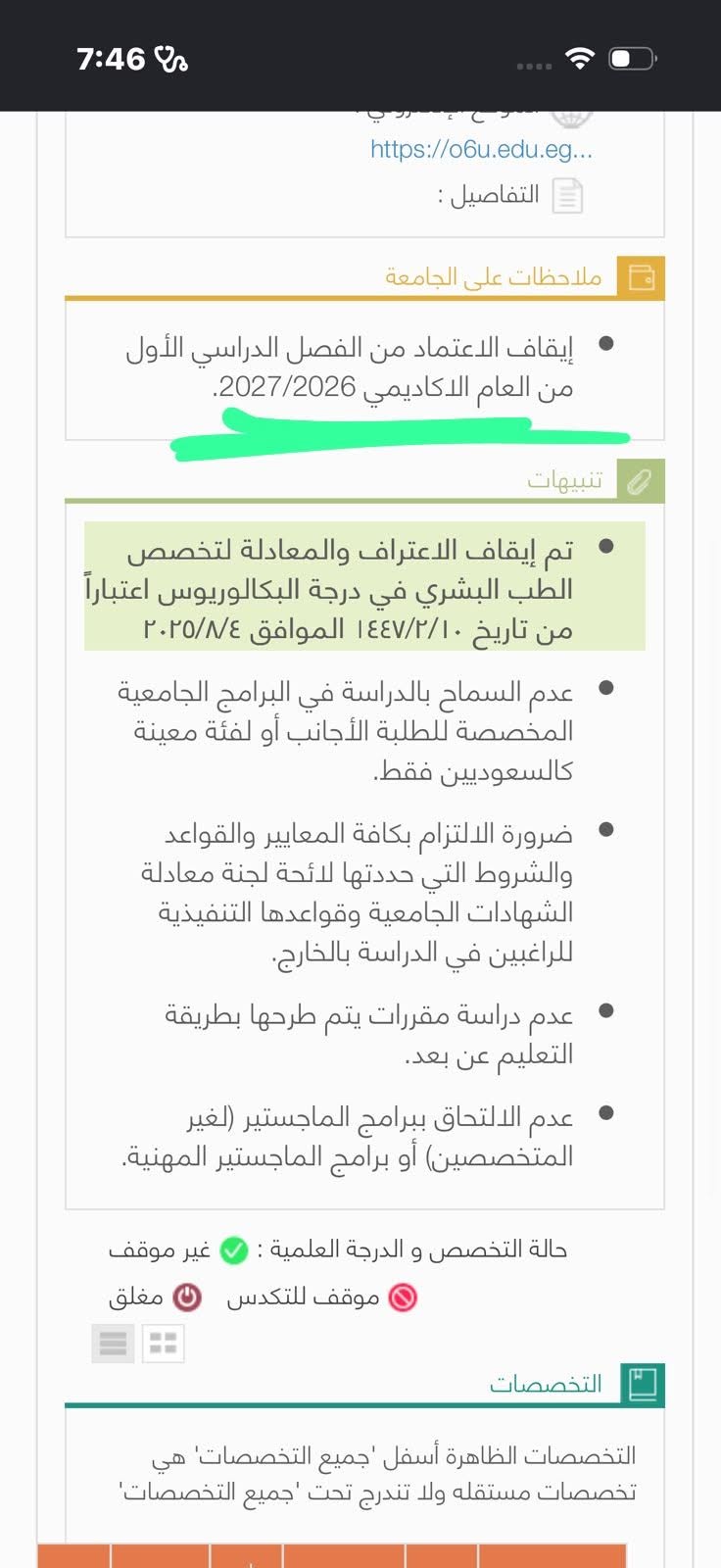Switch to the grid view icon
This screenshot has height=1568, width=721.
pyautogui.click(x=163, y=1344)
